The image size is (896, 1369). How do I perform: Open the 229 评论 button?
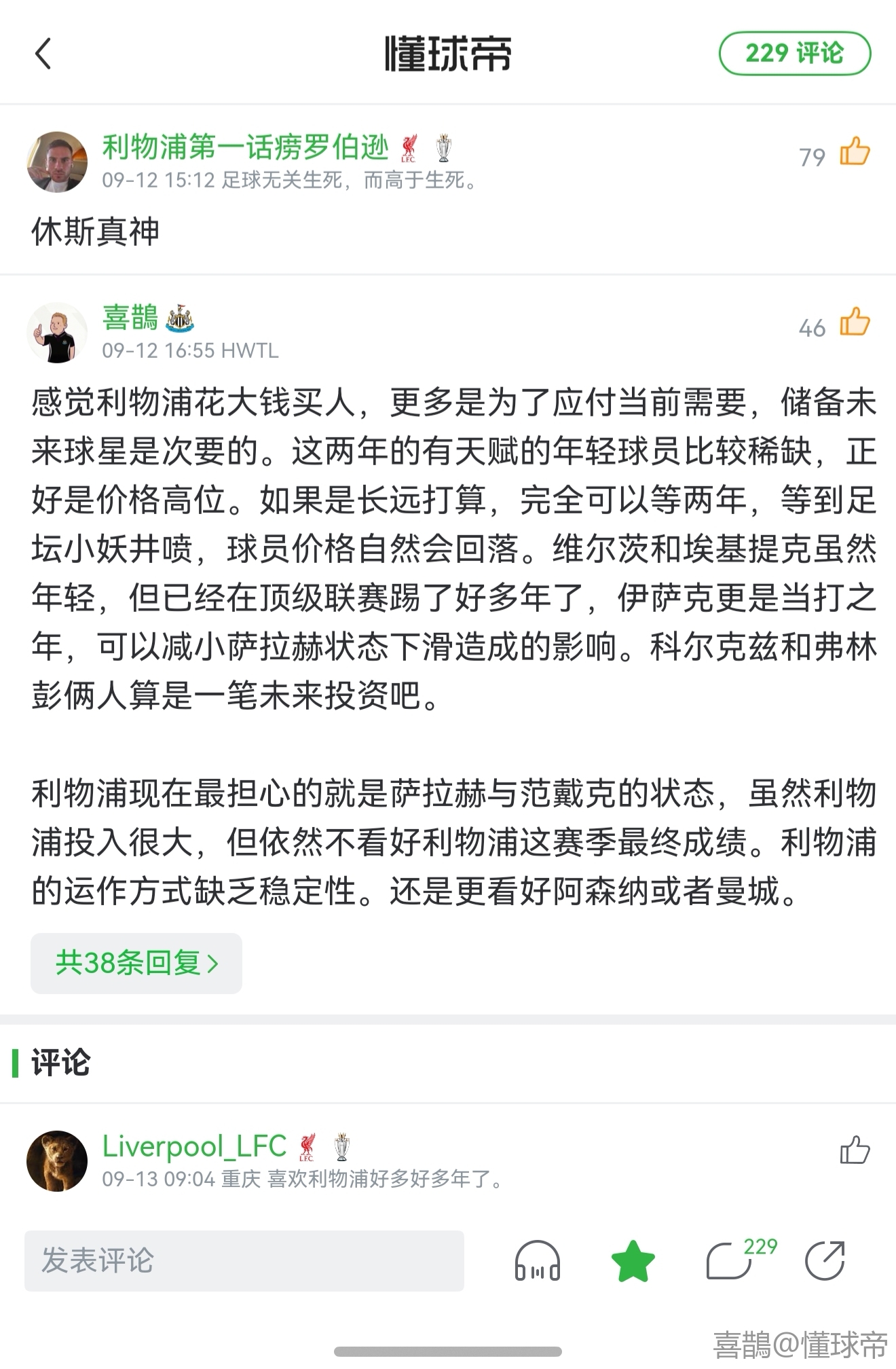[795, 53]
